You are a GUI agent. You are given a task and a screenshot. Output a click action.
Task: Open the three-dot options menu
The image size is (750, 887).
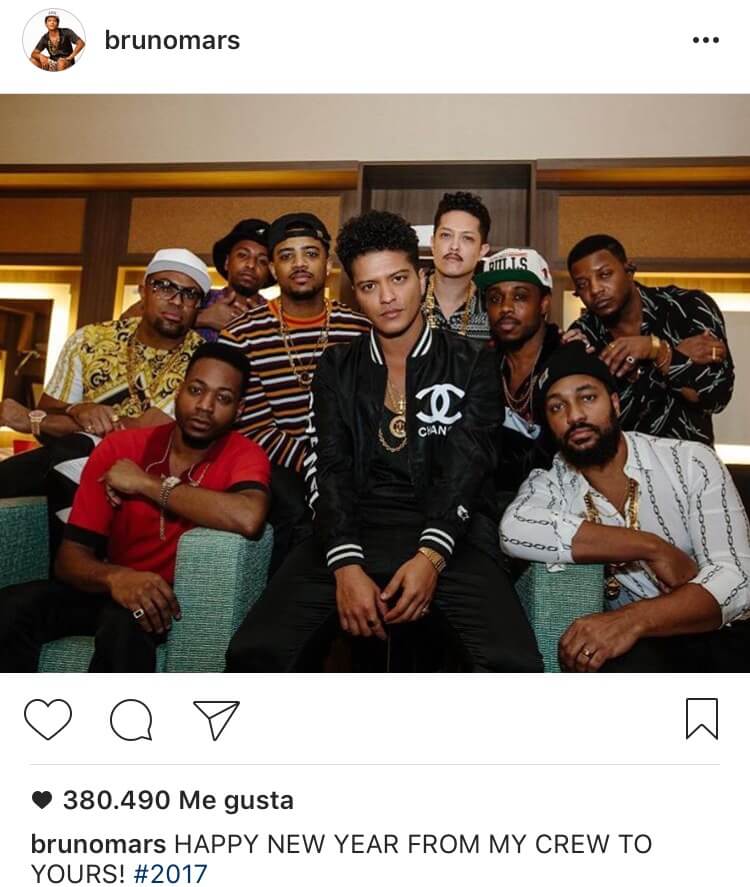(x=705, y=40)
